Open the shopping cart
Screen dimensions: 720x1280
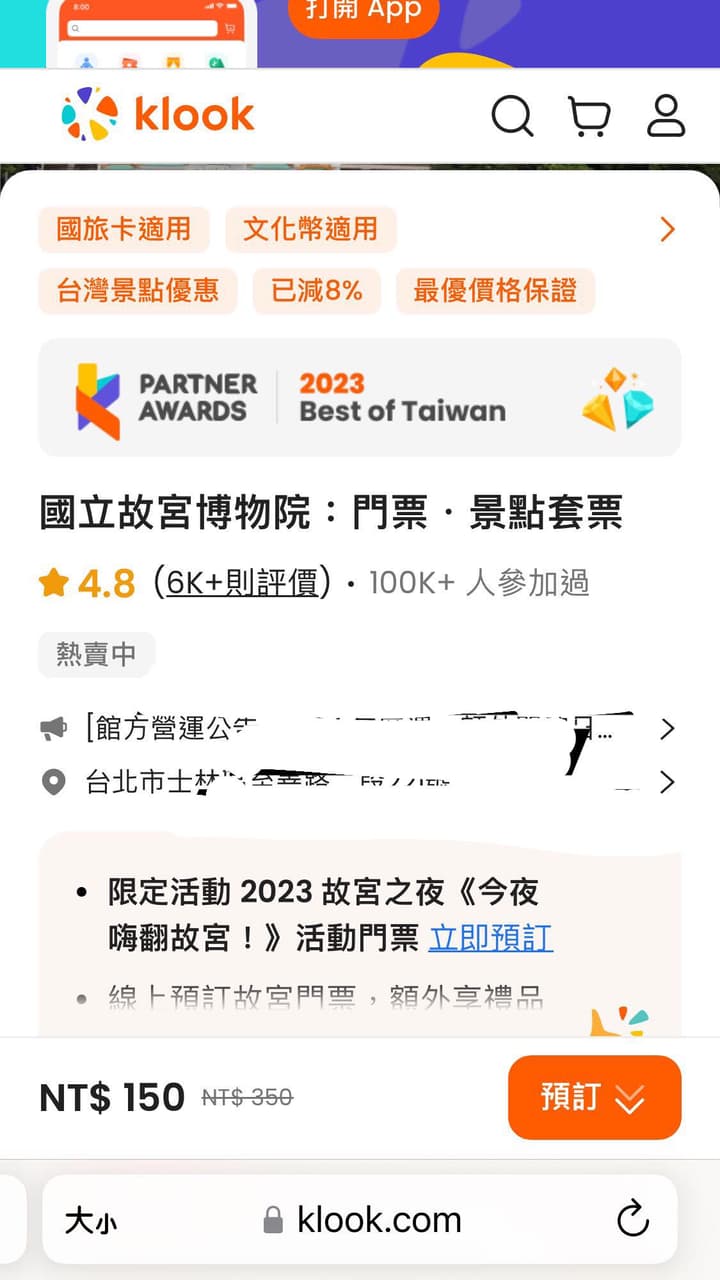coord(589,116)
